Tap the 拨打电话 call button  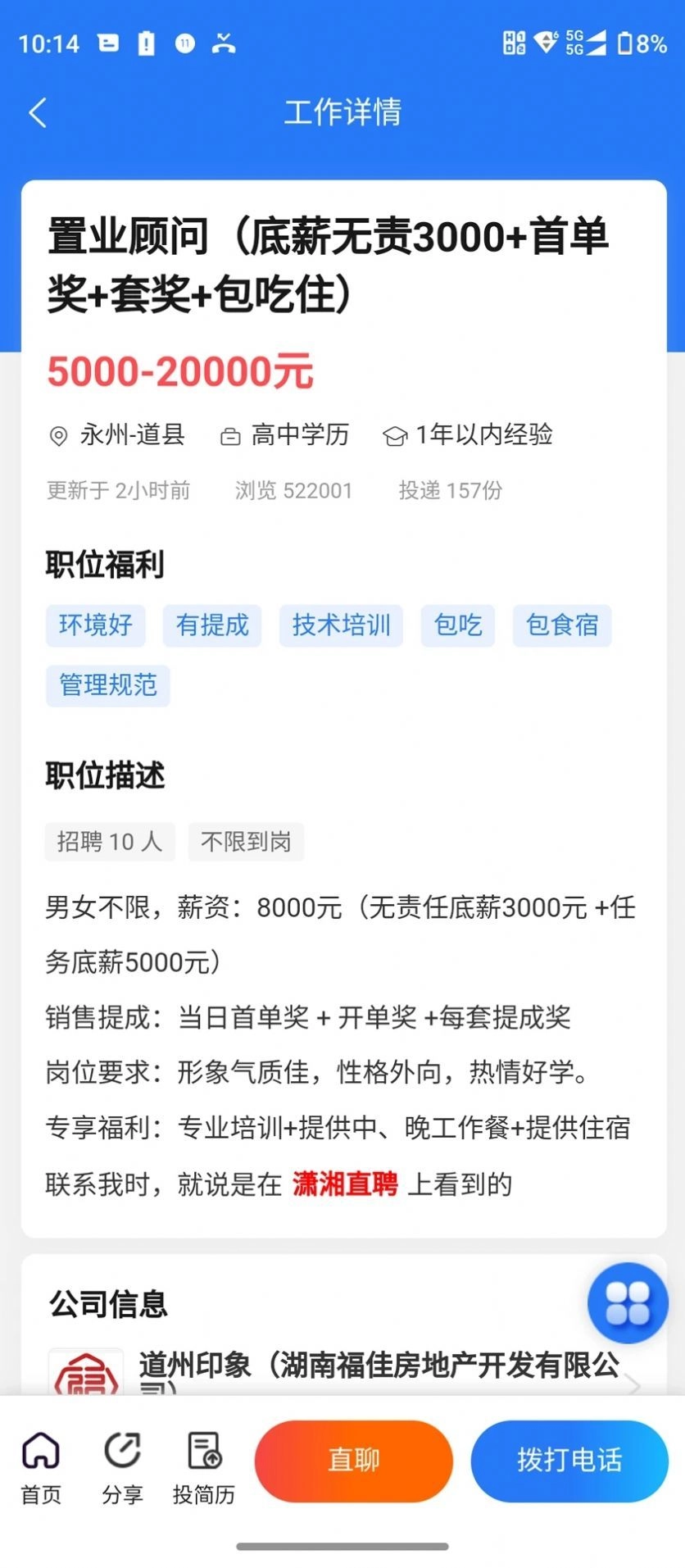pyautogui.click(x=569, y=1460)
